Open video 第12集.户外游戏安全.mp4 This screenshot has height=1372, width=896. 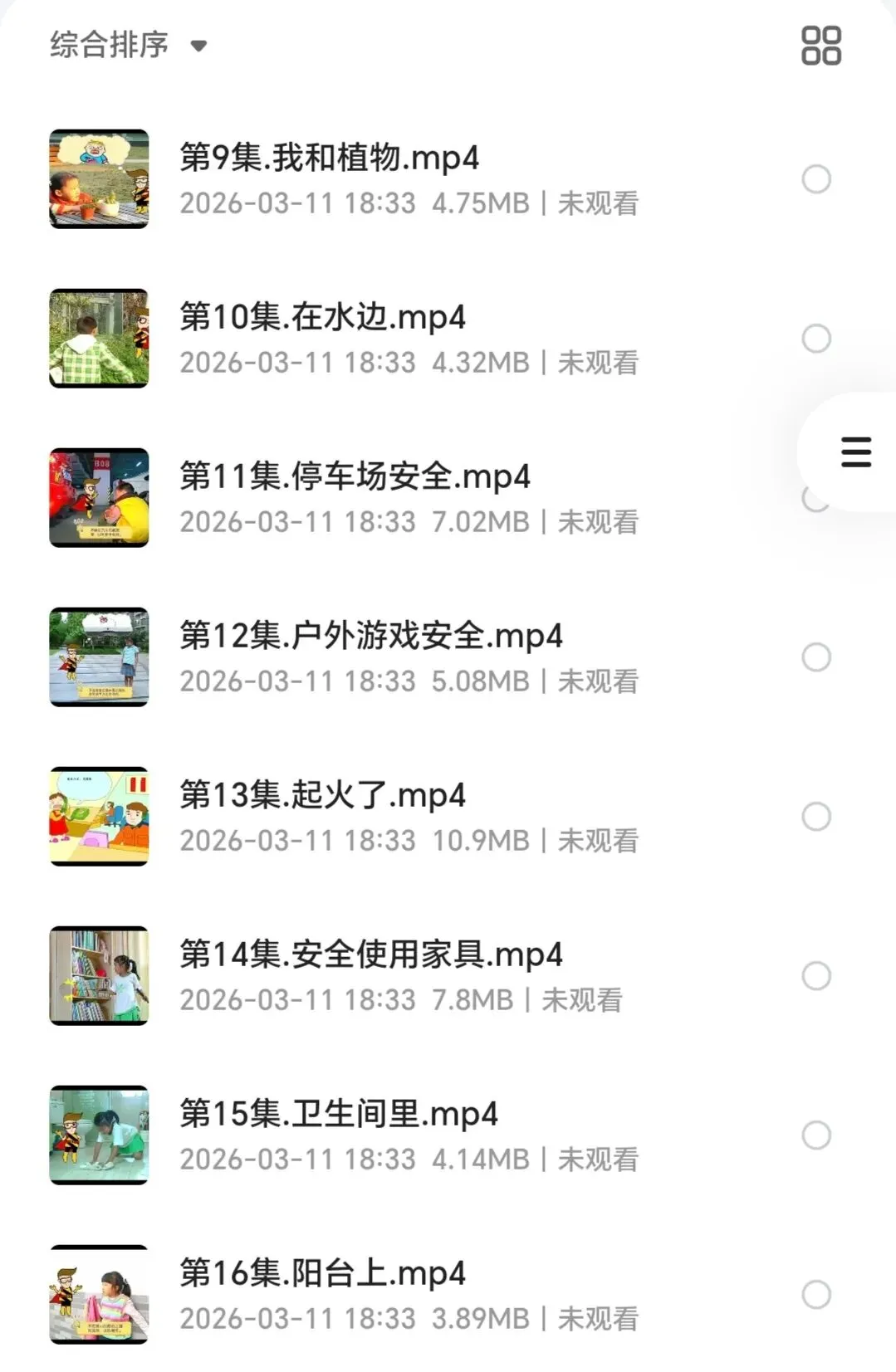[x=370, y=636]
